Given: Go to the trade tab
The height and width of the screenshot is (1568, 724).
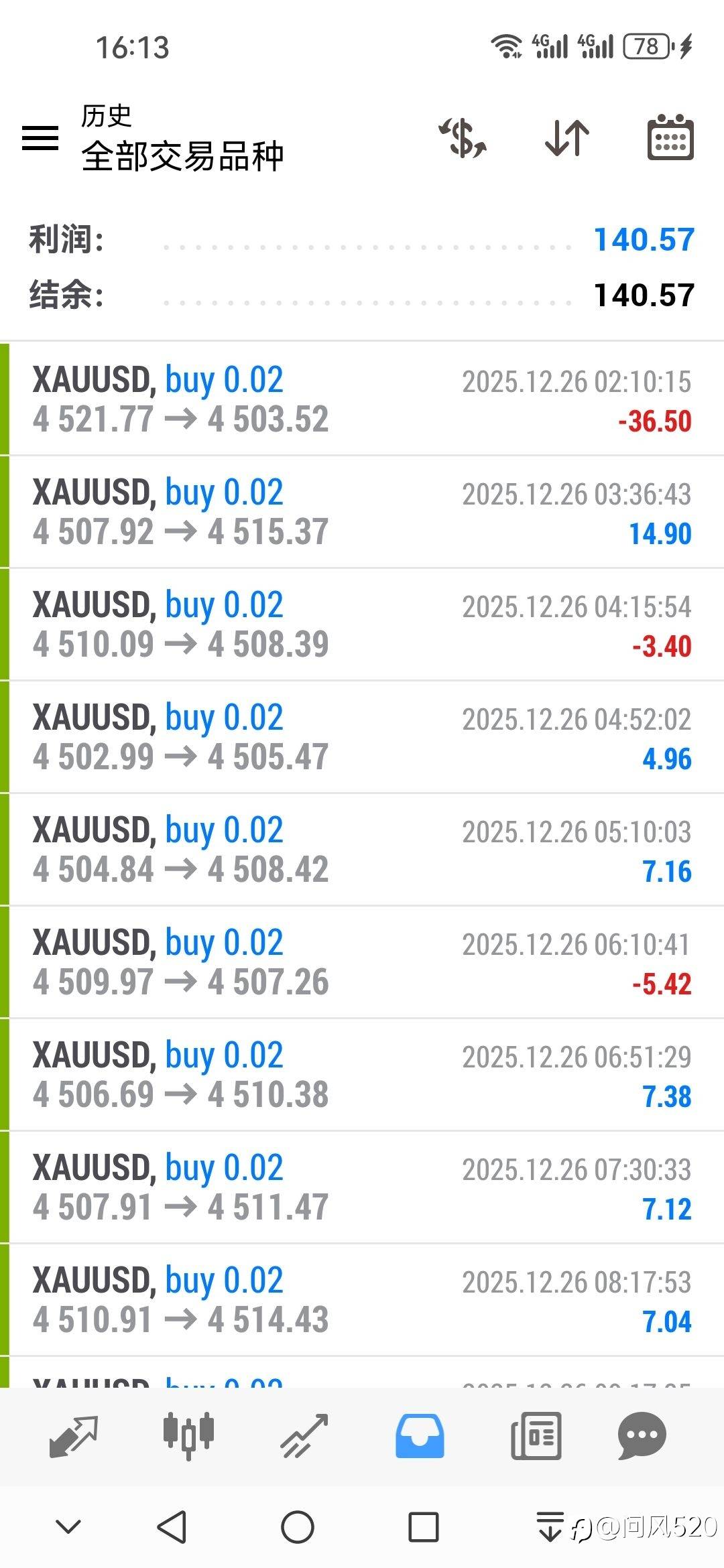Looking at the screenshot, I should pos(304,1435).
